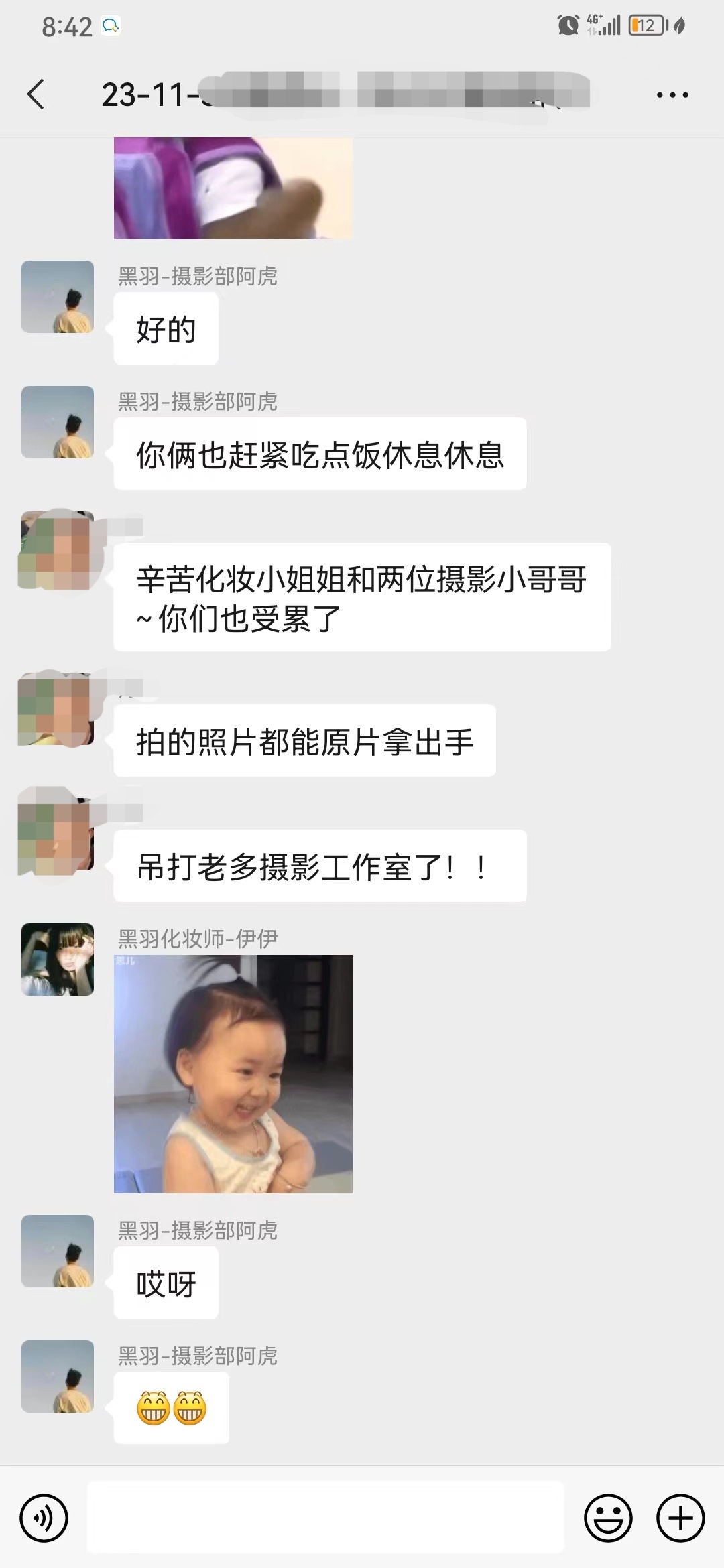This screenshot has width=724, height=1568.
Task: Open the plus attachment menu
Action: pos(680,1518)
